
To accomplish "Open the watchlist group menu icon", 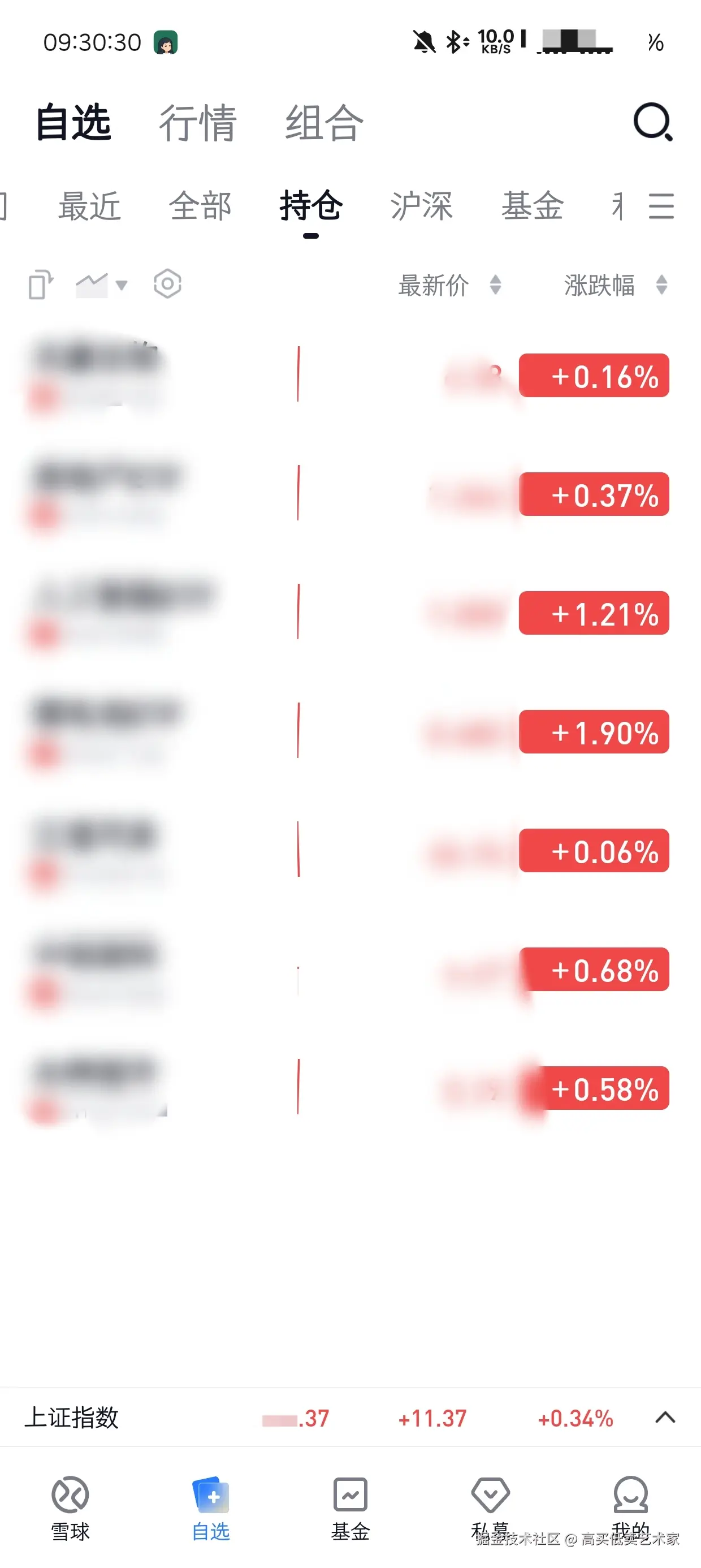I will tap(661, 206).
